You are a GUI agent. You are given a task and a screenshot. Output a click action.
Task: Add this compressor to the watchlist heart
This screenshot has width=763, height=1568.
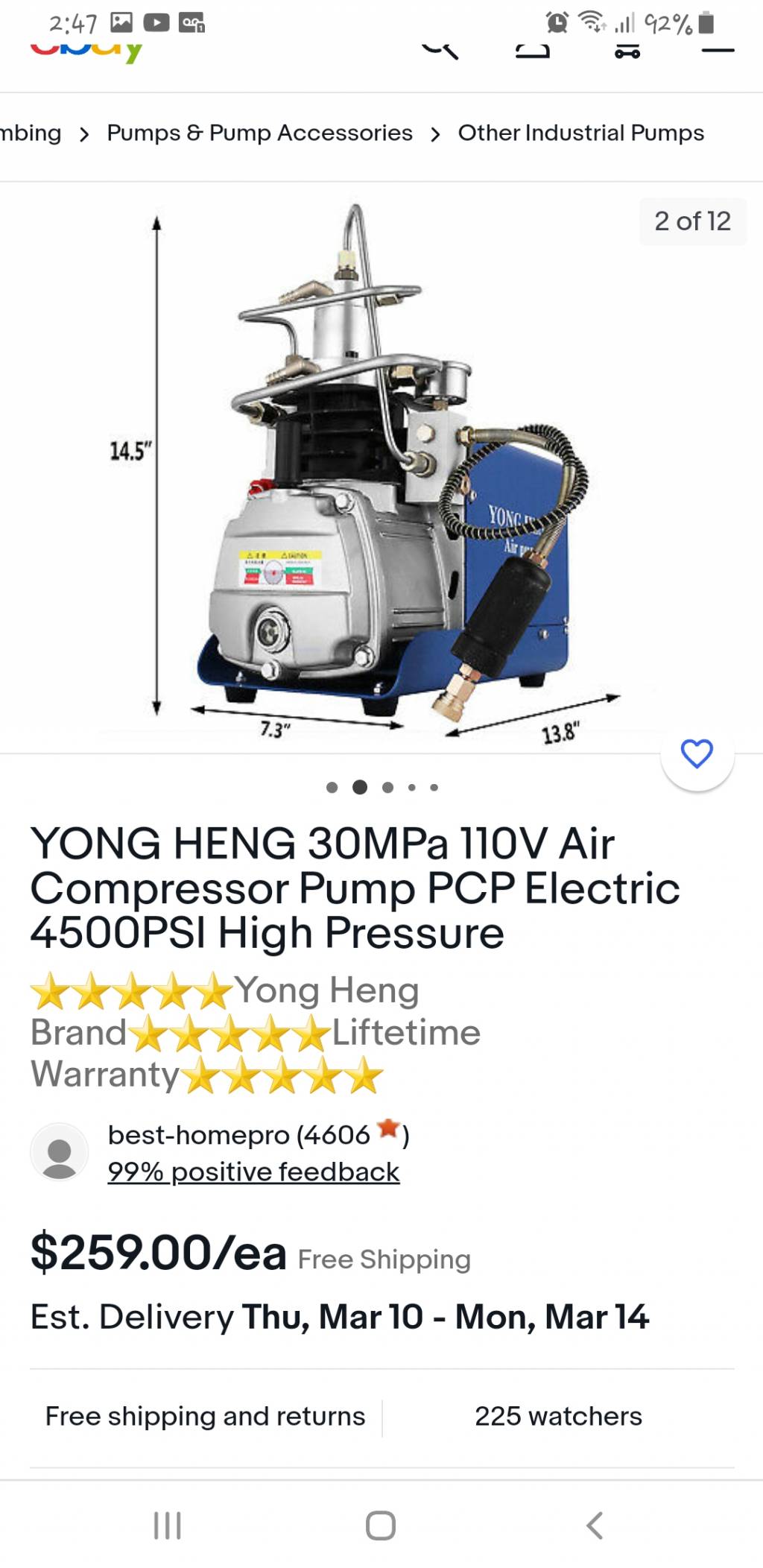(697, 753)
